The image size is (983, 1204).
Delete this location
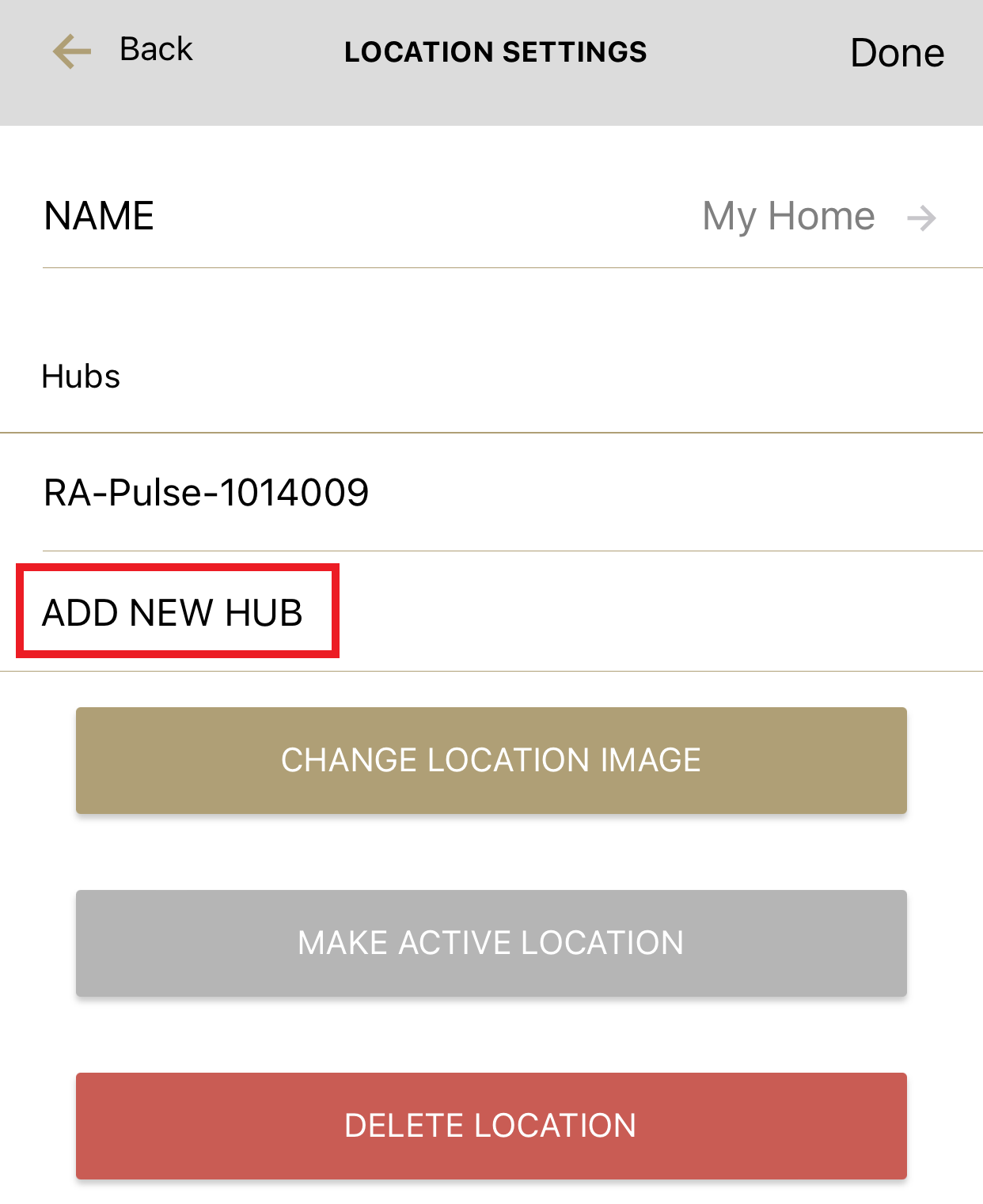[491, 1126]
